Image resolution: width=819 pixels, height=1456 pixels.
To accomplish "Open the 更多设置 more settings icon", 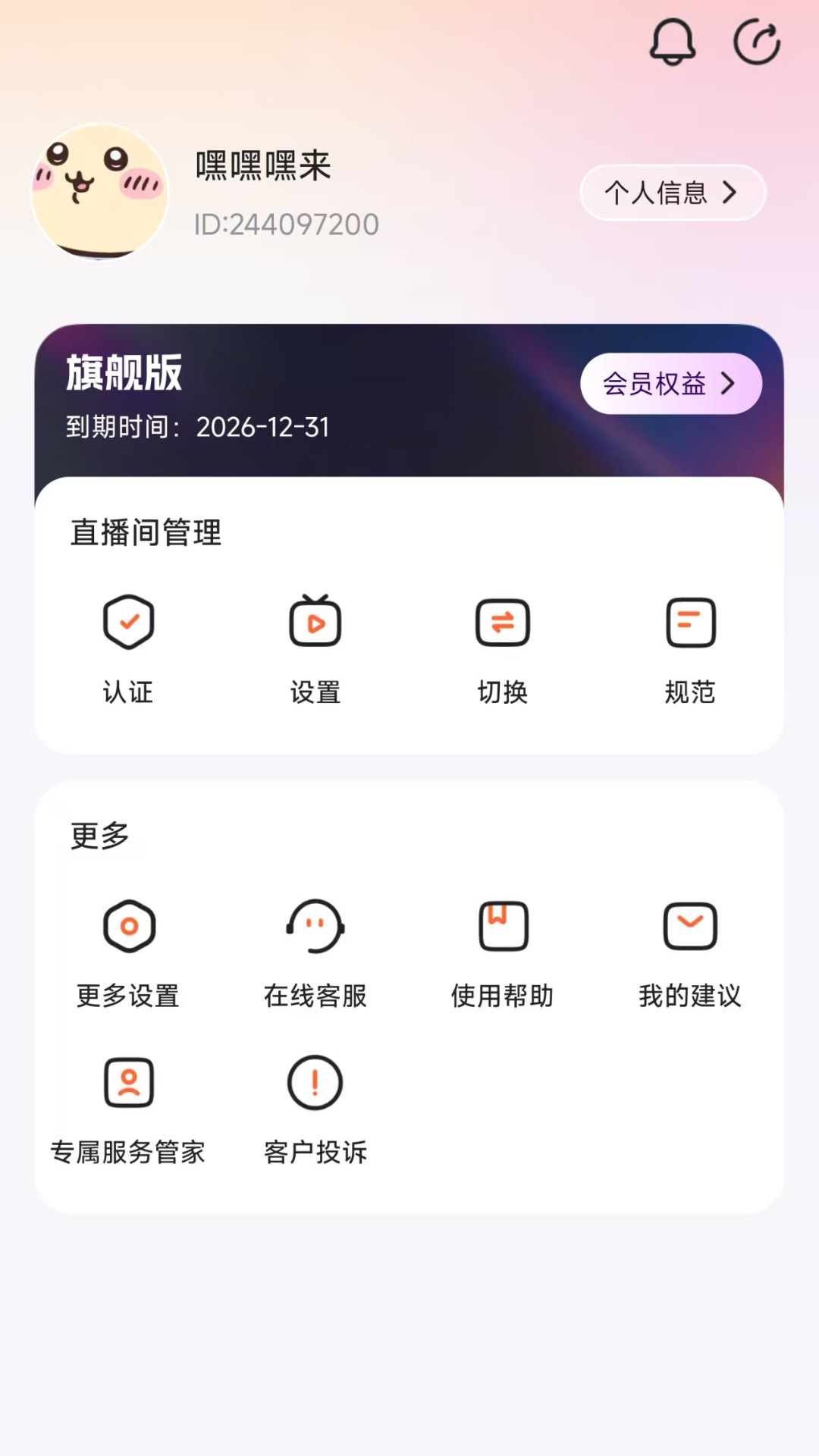I will [x=128, y=925].
